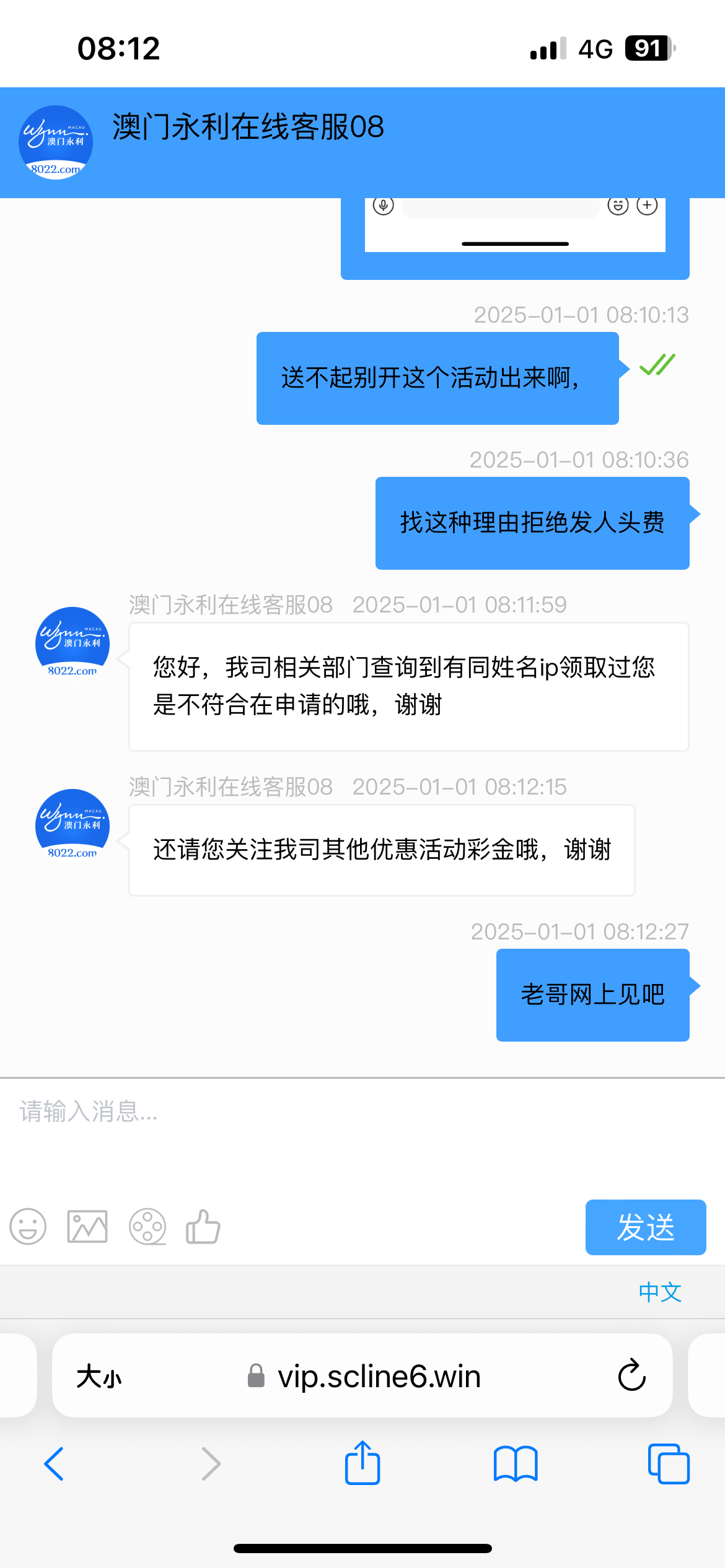725x1568 pixels.
Task: Tap the 澳门永利 avatar in the header
Action: click(55, 141)
